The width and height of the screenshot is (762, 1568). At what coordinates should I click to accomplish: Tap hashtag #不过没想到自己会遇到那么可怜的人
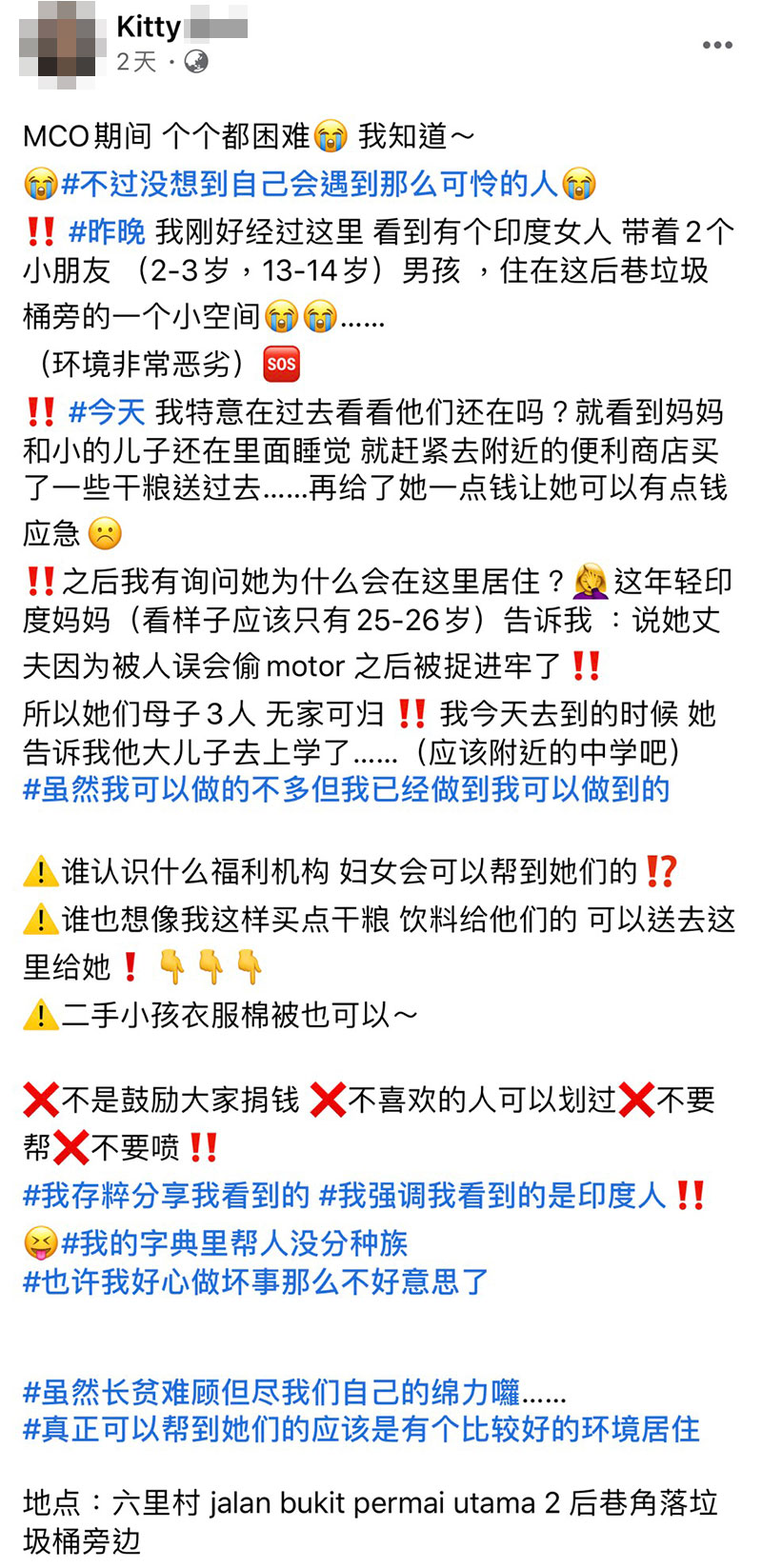[310, 184]
